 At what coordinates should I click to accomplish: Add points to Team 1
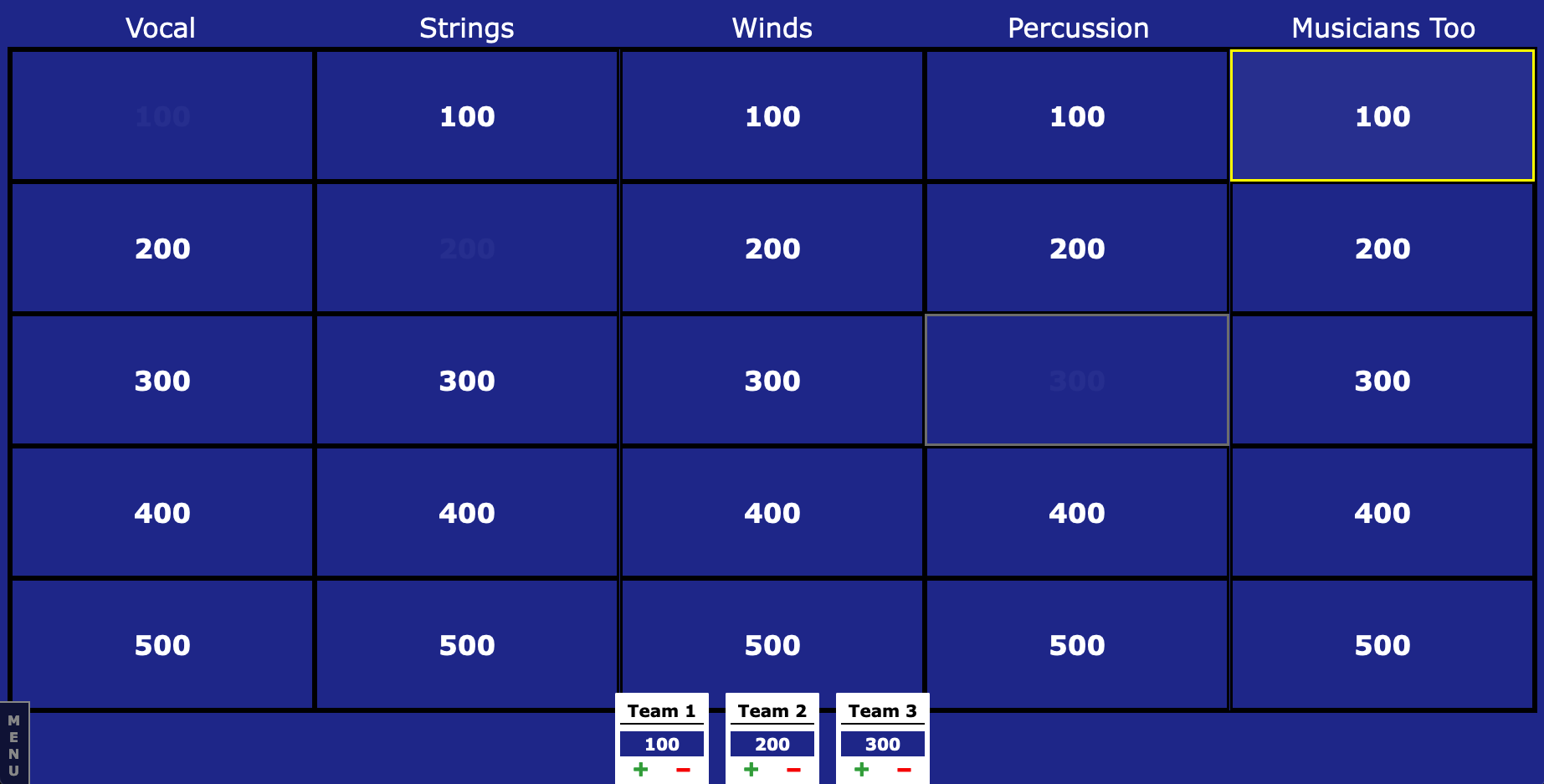(x=641, y=770)
